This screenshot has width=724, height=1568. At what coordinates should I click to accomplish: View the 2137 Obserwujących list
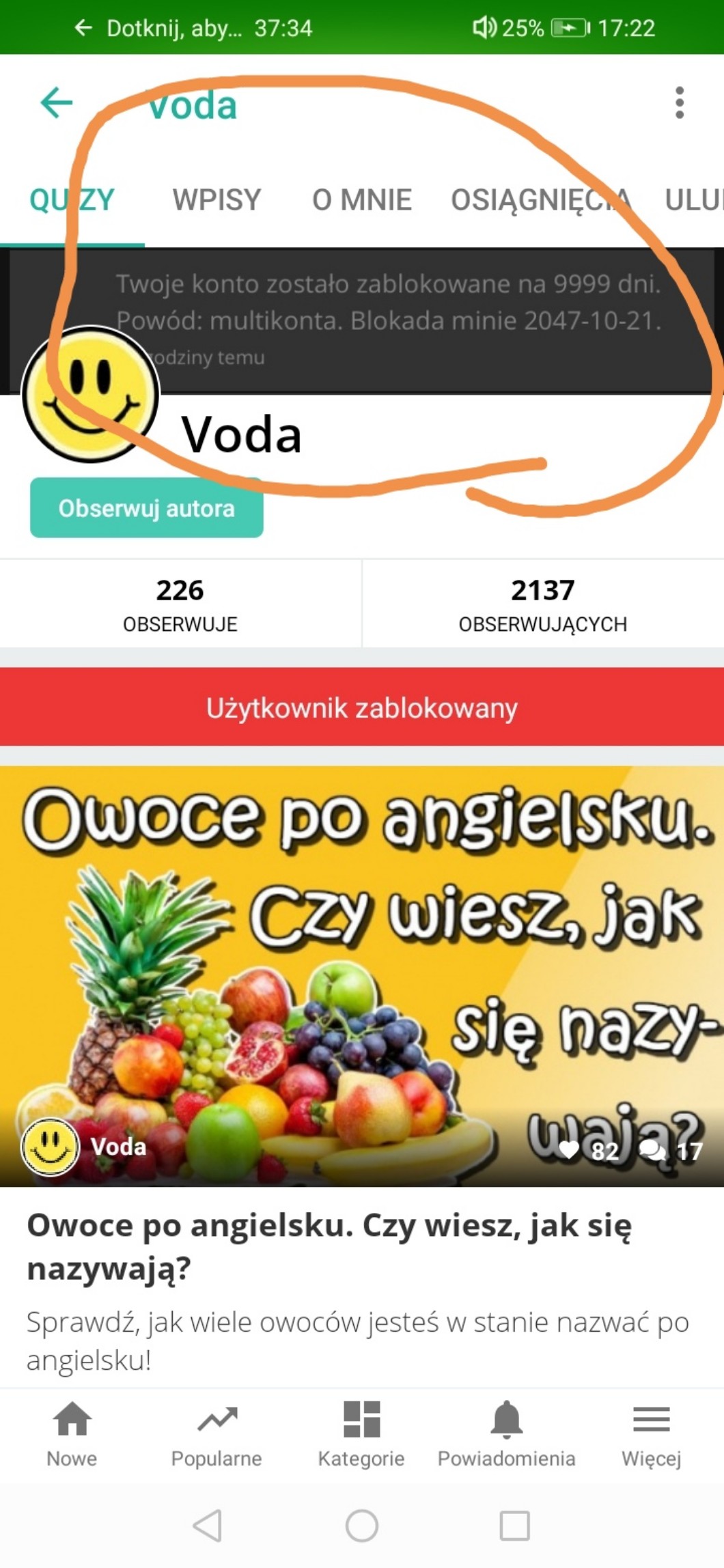[x=542, y=604]
